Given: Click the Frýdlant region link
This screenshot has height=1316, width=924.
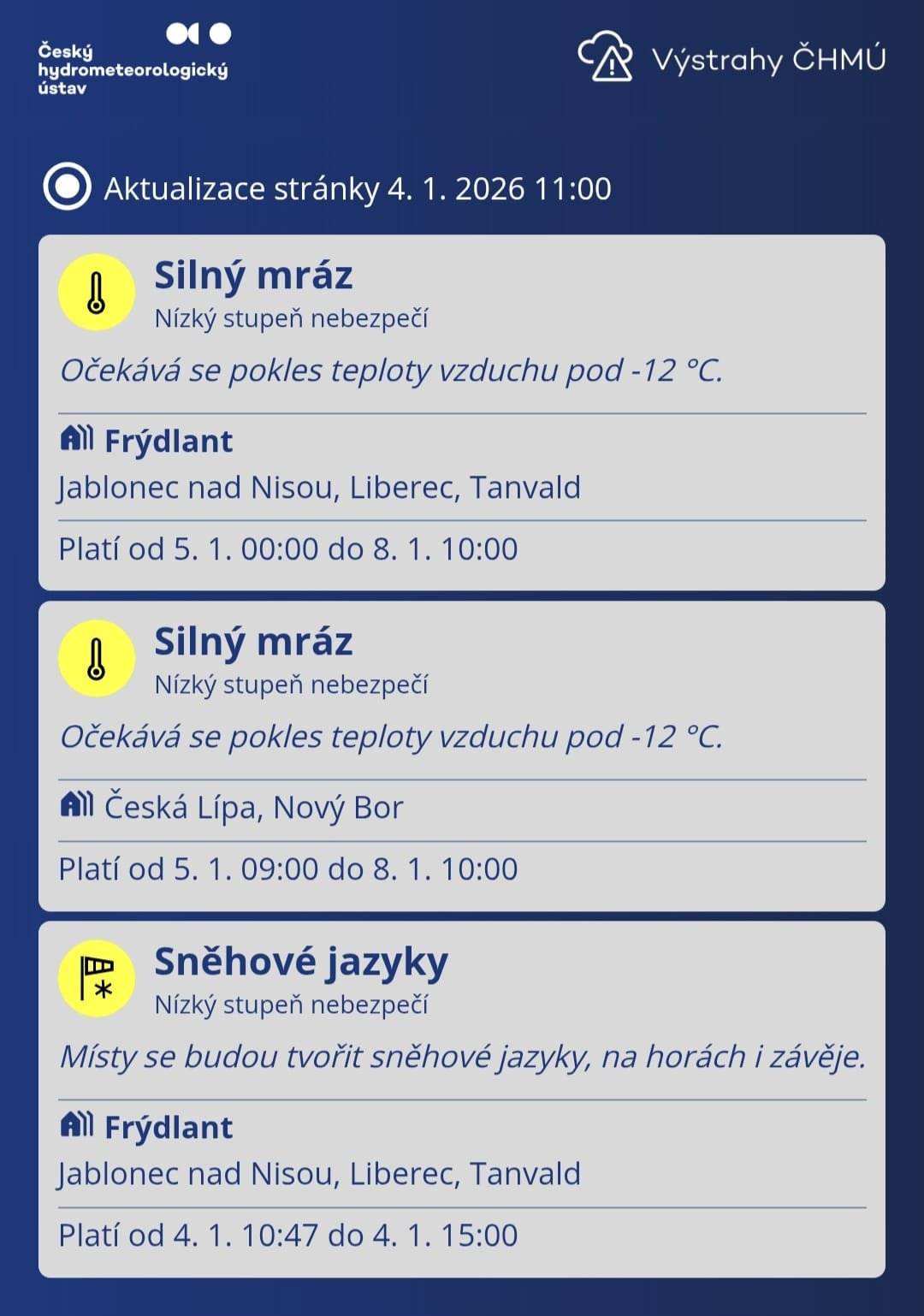Looking at the screenshot, I should coord(168,440).
